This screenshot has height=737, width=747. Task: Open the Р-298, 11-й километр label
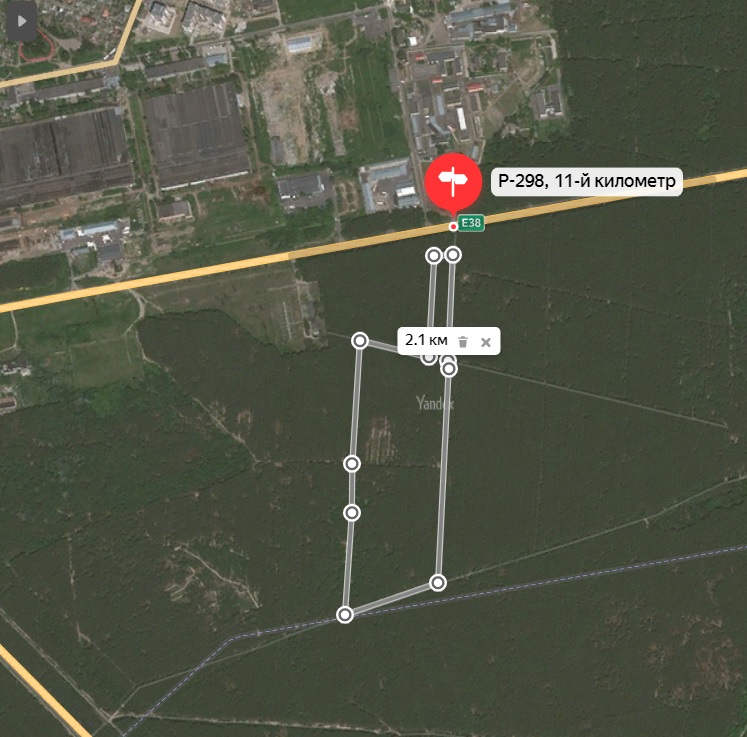tap(585, 182)
